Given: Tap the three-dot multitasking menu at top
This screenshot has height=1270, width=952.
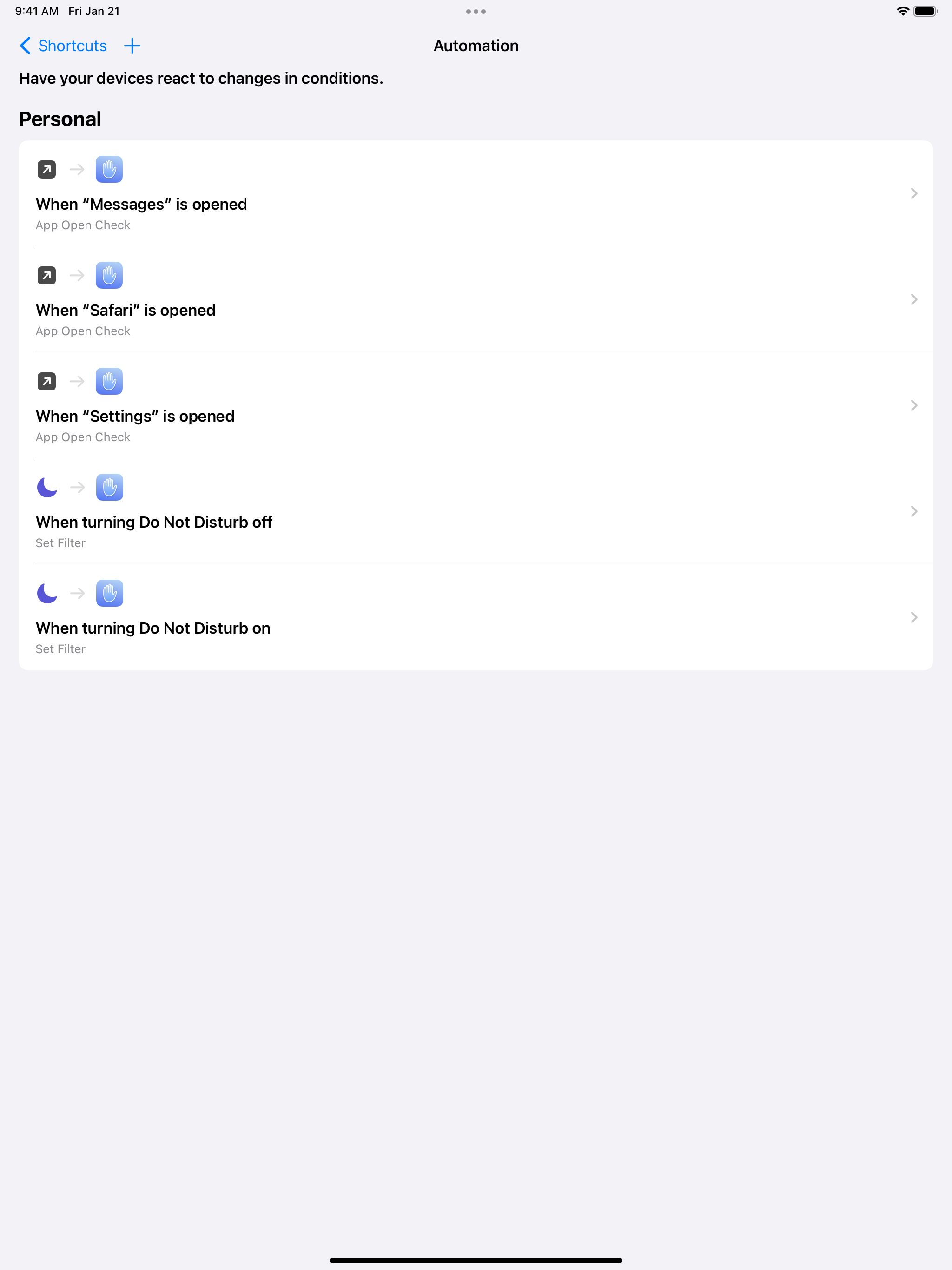Looking at the screenshot, I should pyautogui.click(x=476, y=12).
